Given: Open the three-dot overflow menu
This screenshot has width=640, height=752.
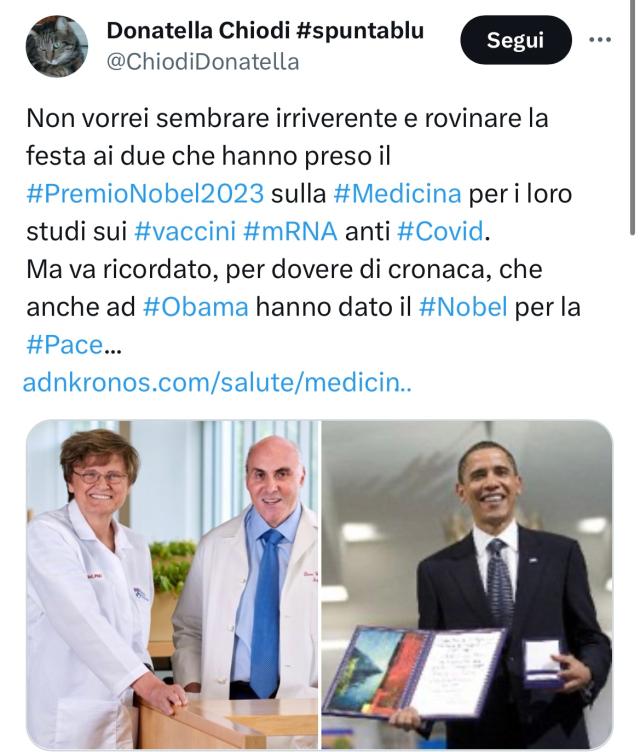Looking at the screenshot, I should coord(601,41).
